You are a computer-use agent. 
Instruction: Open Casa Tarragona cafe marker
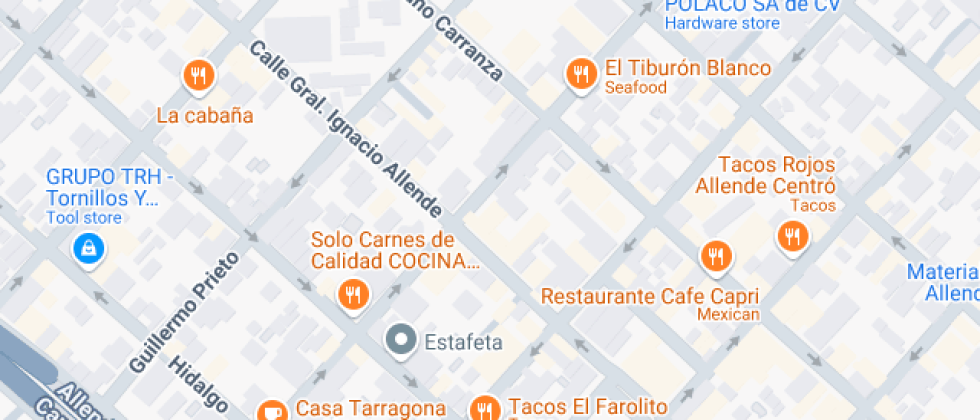[x=271, y=412]
